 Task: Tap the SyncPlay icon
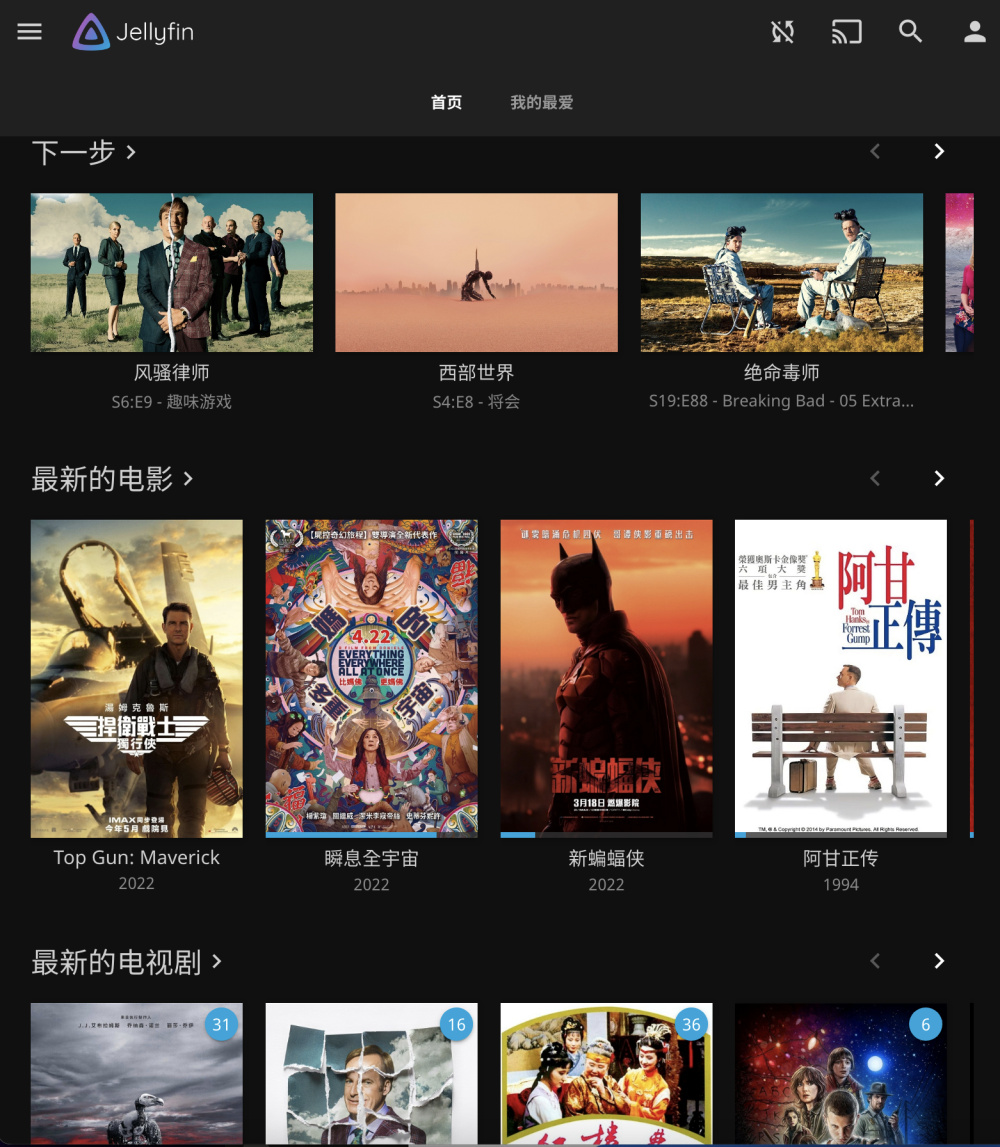[782, 32]
